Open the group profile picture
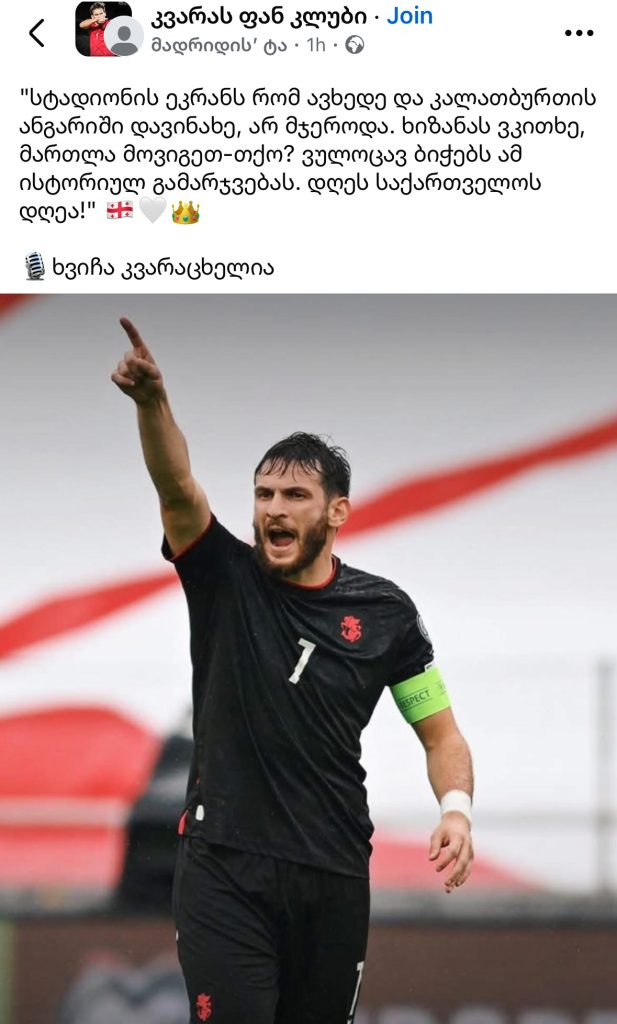The width and height of the screenshot is (617, 1024). point(100,26)
